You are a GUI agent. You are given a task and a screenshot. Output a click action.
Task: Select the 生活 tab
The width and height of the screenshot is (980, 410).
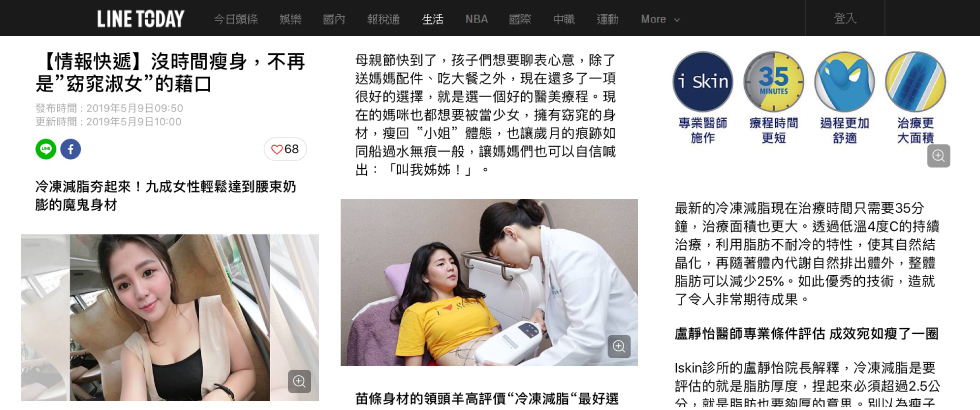[432, 19]
